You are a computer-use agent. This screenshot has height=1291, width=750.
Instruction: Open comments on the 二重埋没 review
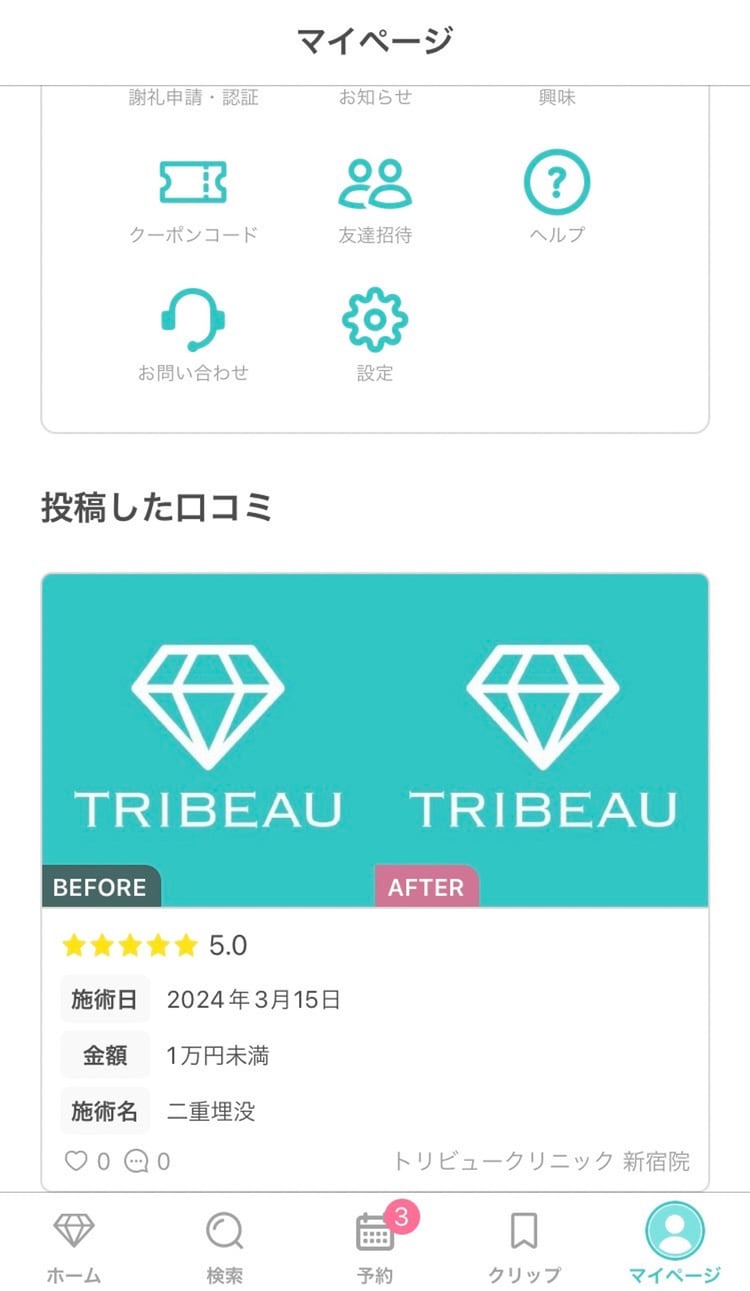[137, 1161]
